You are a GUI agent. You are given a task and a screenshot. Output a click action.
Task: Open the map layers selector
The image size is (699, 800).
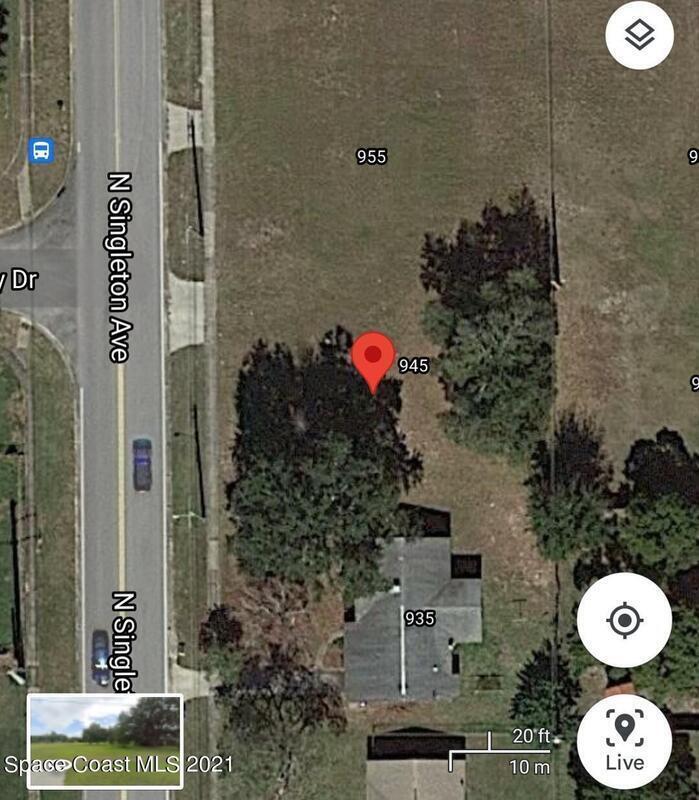tap(639, 36)
